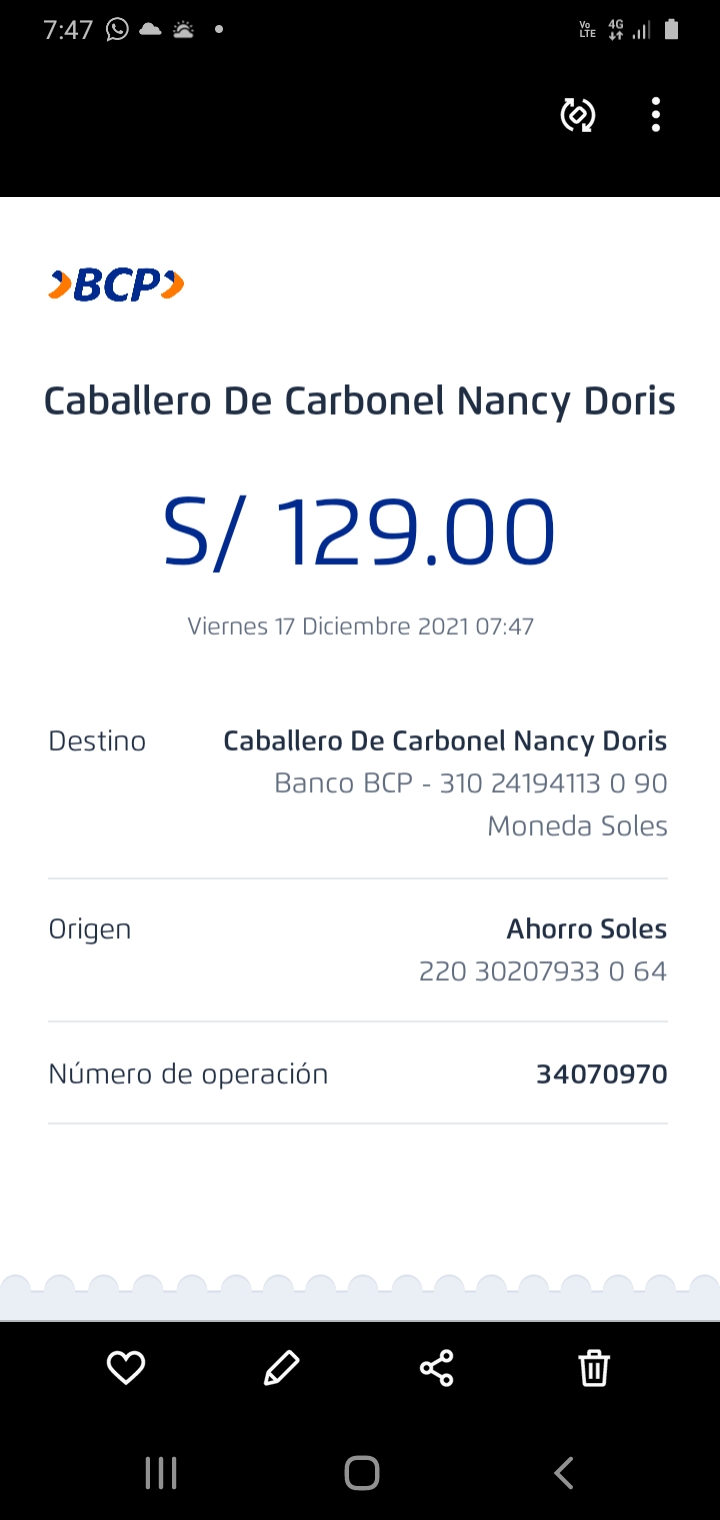Tap the Bixby Vision icon
The height and width of the screenshot is (1520, 720).
(x=578, y=115)
